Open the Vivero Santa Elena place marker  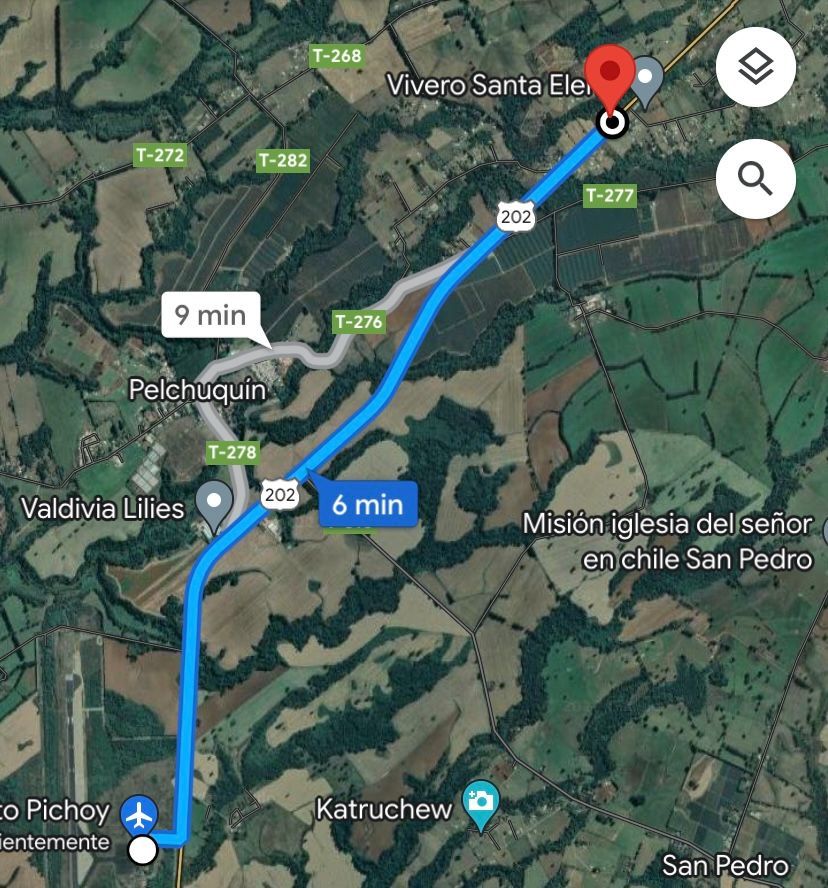click(648, 80)
